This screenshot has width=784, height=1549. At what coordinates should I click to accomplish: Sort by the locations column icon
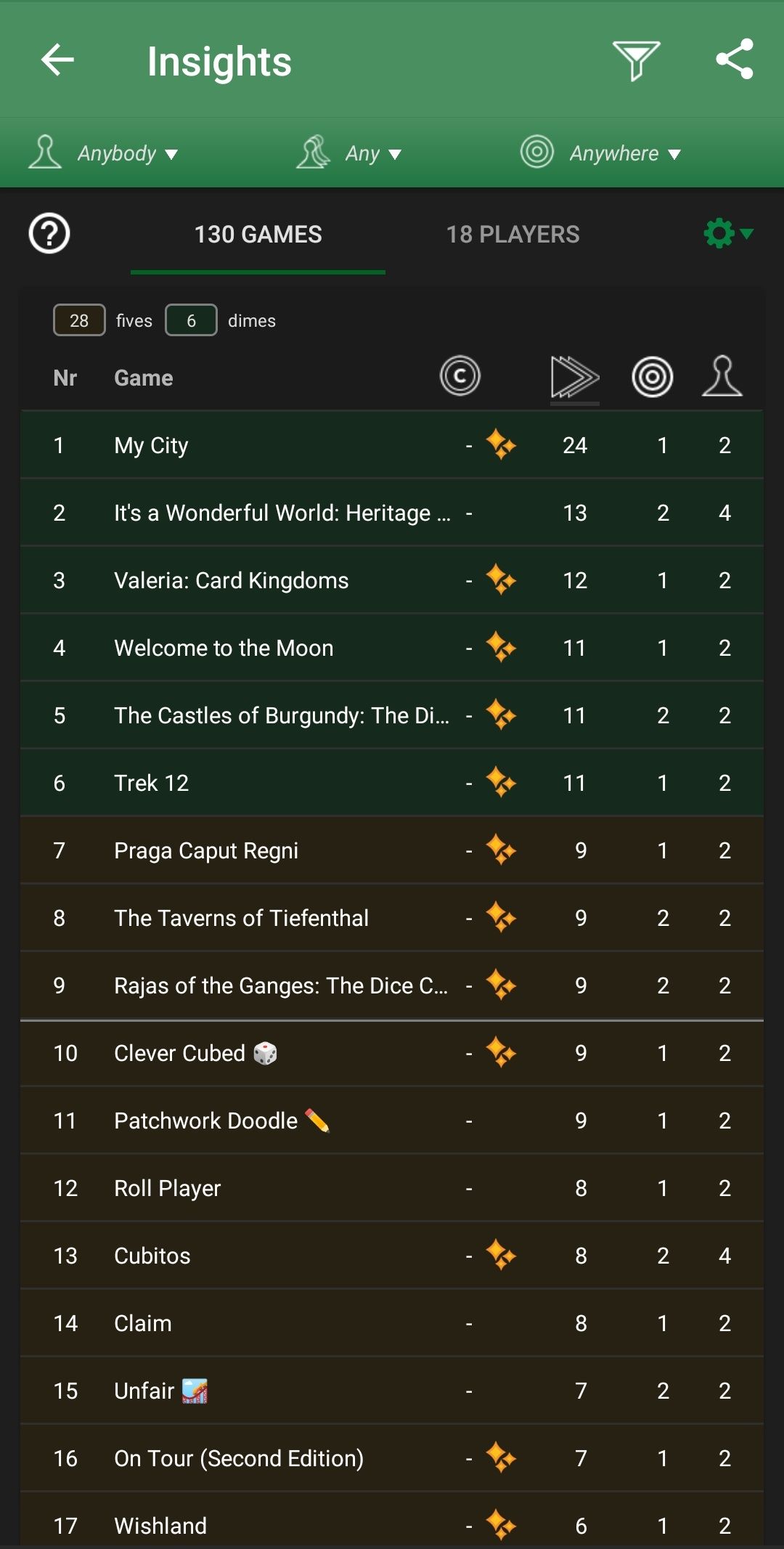652,377
